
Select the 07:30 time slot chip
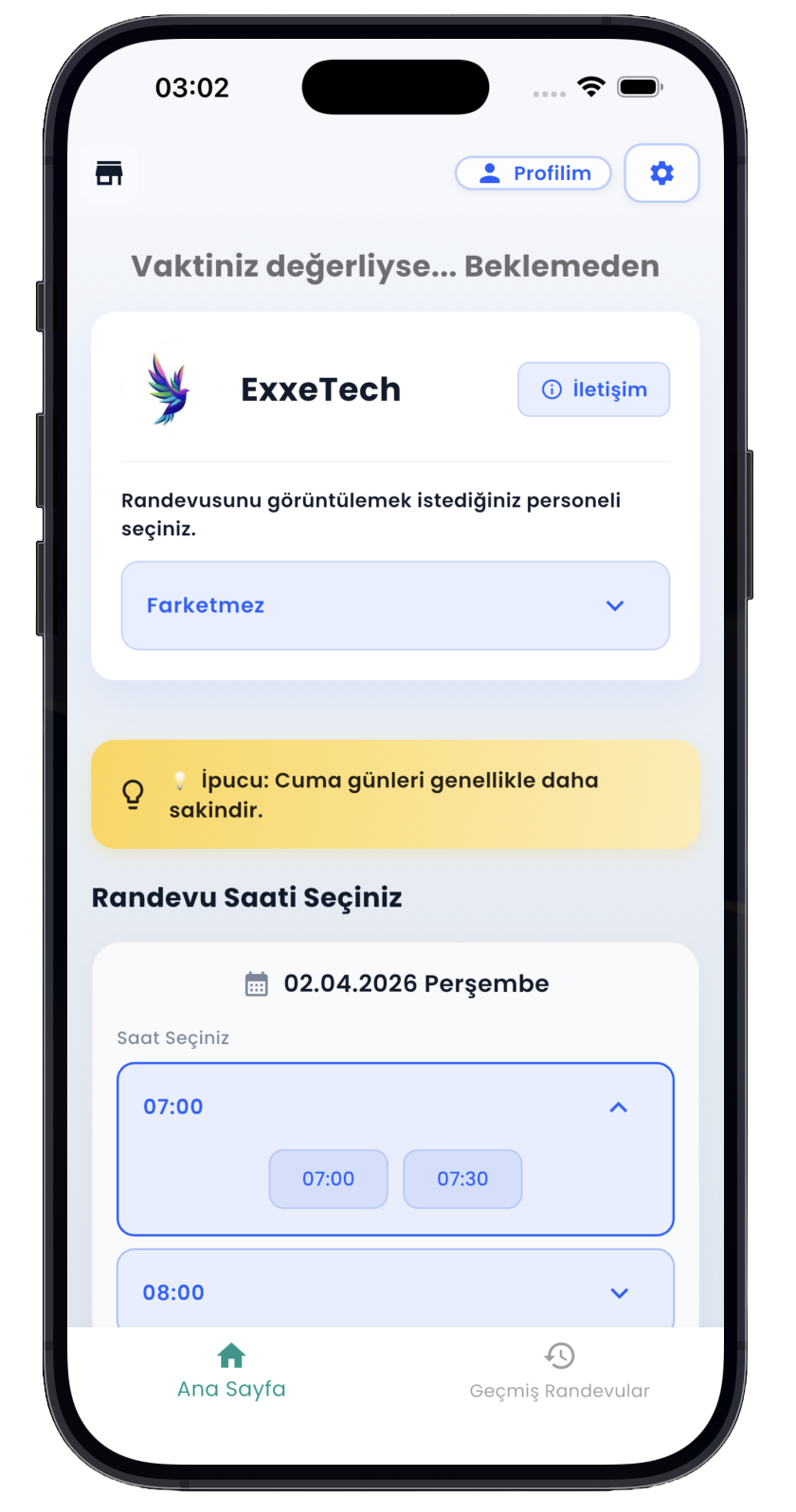tap(462, 1179)
